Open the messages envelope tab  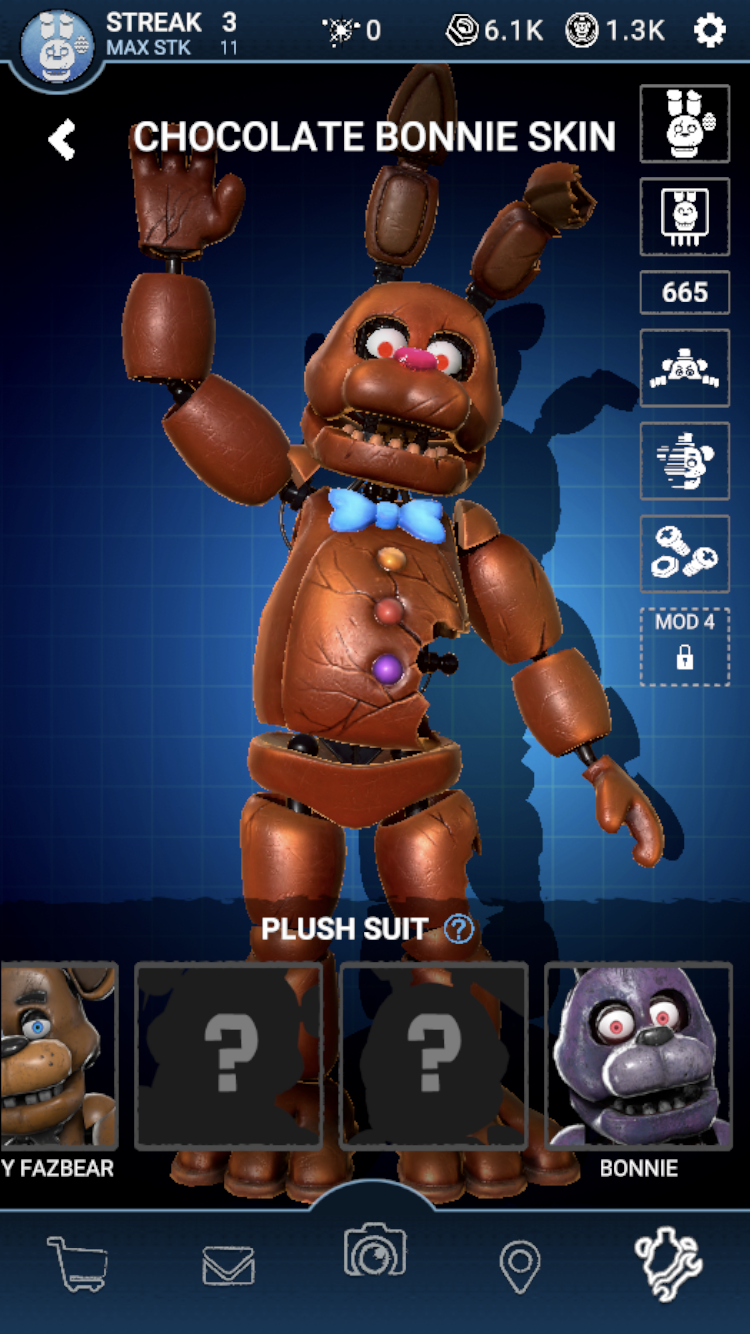click(228, 1265)
